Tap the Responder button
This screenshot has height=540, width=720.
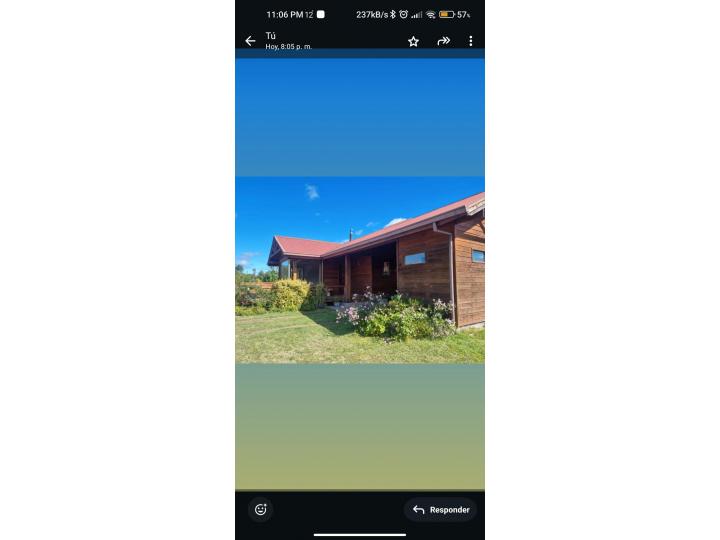pyautogui.click(x=441, y=510)
